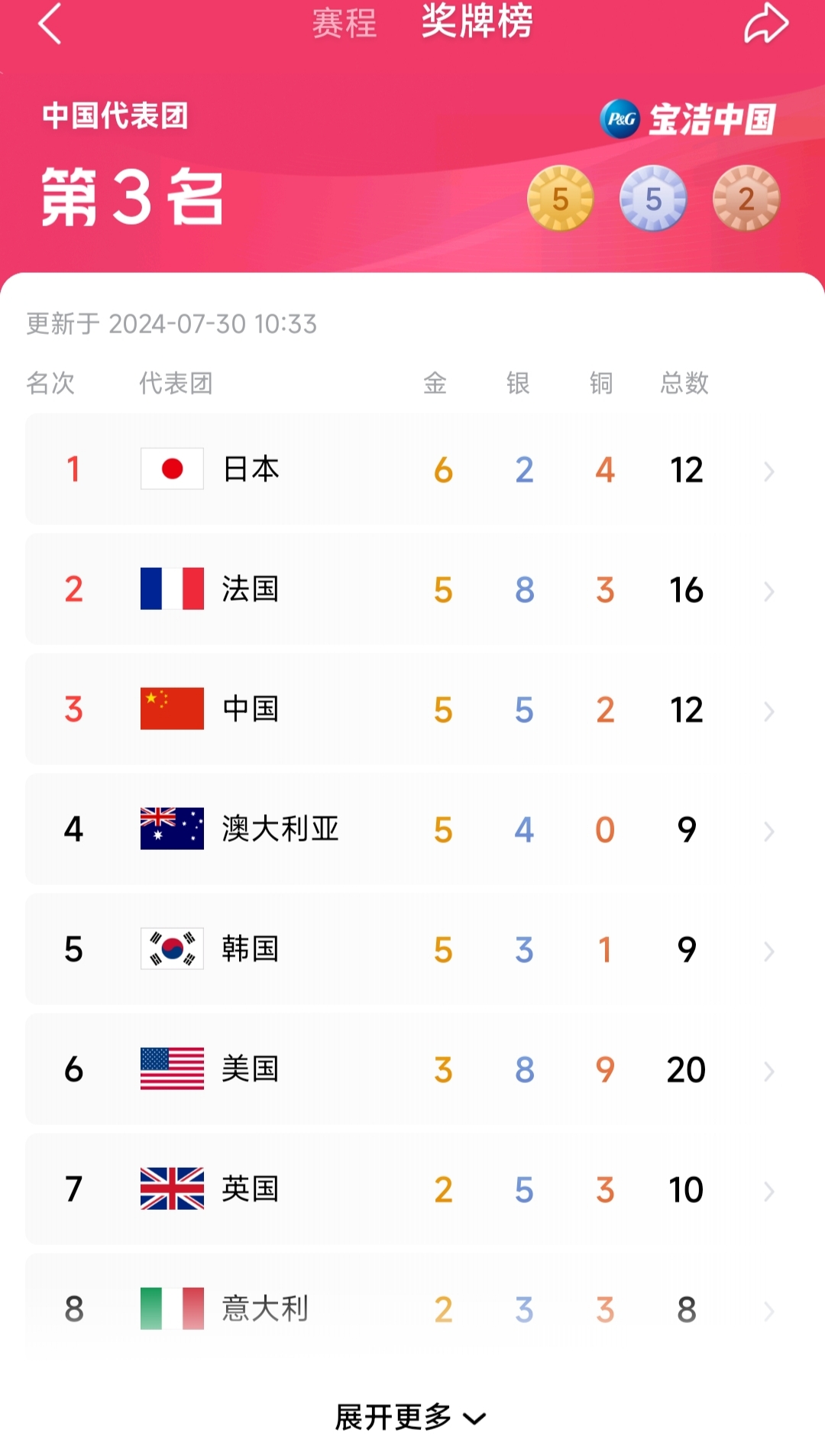View medal details for 韩国
The height and width of the screenshot is (1456, 825).
pyautogui.click(x=412, y=949)
